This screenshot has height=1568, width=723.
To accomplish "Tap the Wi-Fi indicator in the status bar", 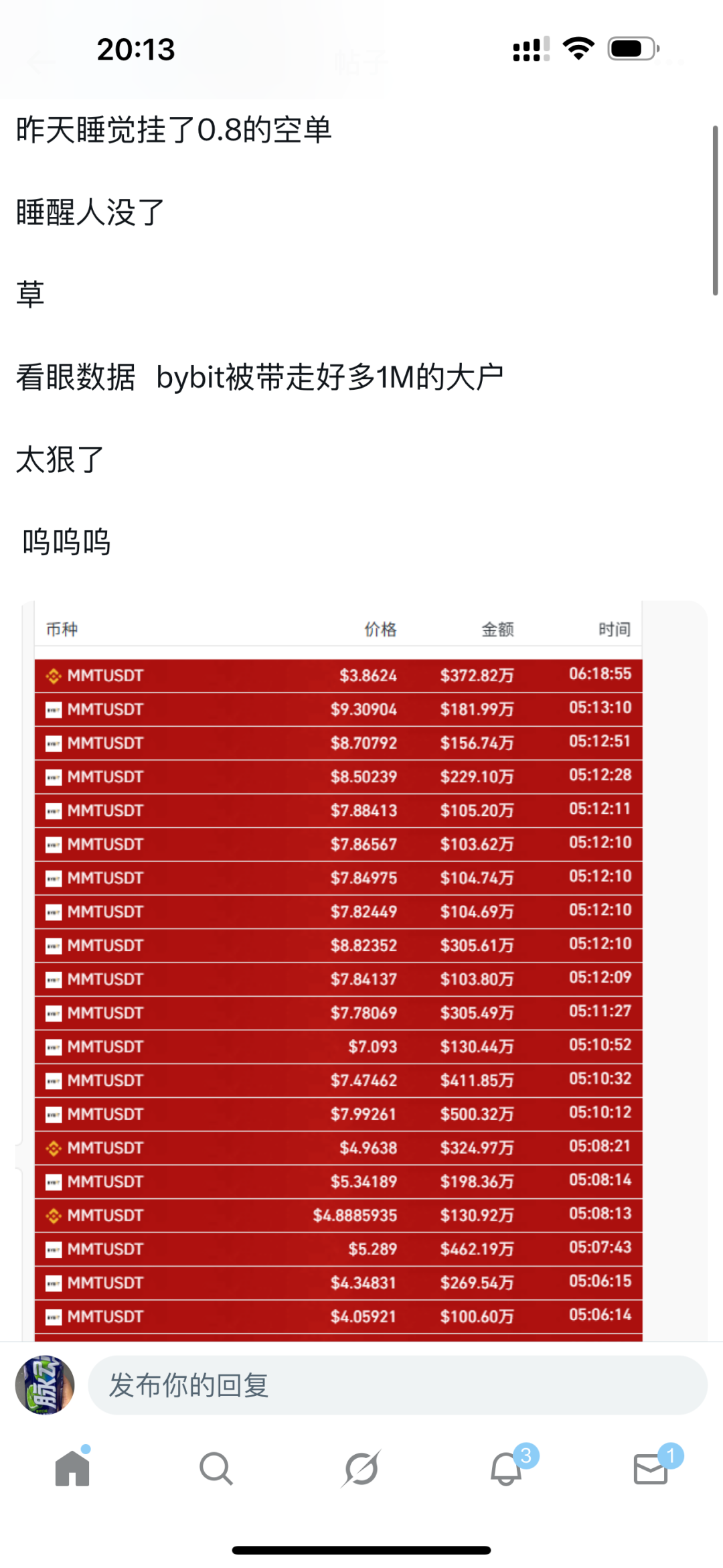I will click(x=578, y=48).
